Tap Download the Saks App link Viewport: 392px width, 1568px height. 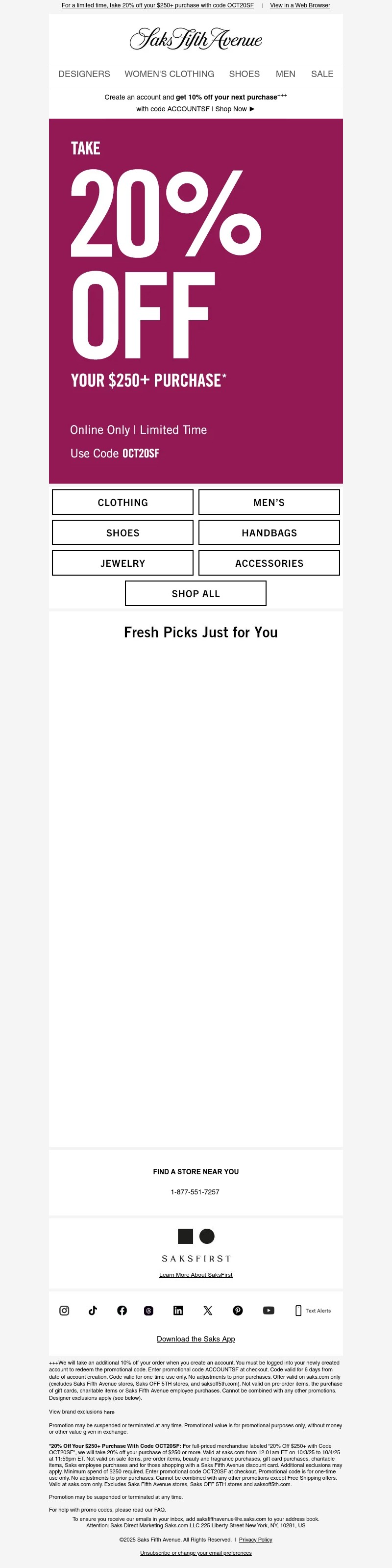click(x=196, y=1339)
